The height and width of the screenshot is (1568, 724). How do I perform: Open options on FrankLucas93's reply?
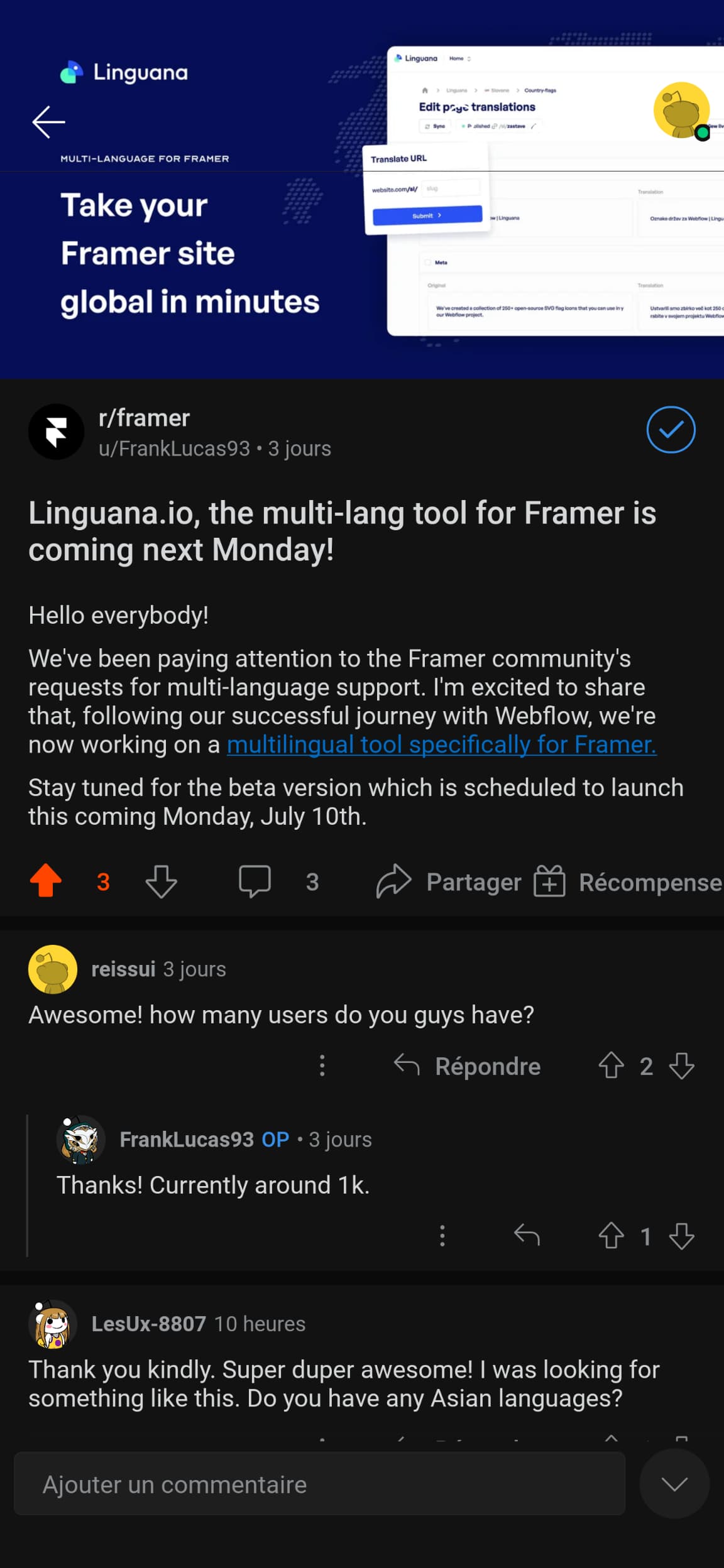[442, 1236]
